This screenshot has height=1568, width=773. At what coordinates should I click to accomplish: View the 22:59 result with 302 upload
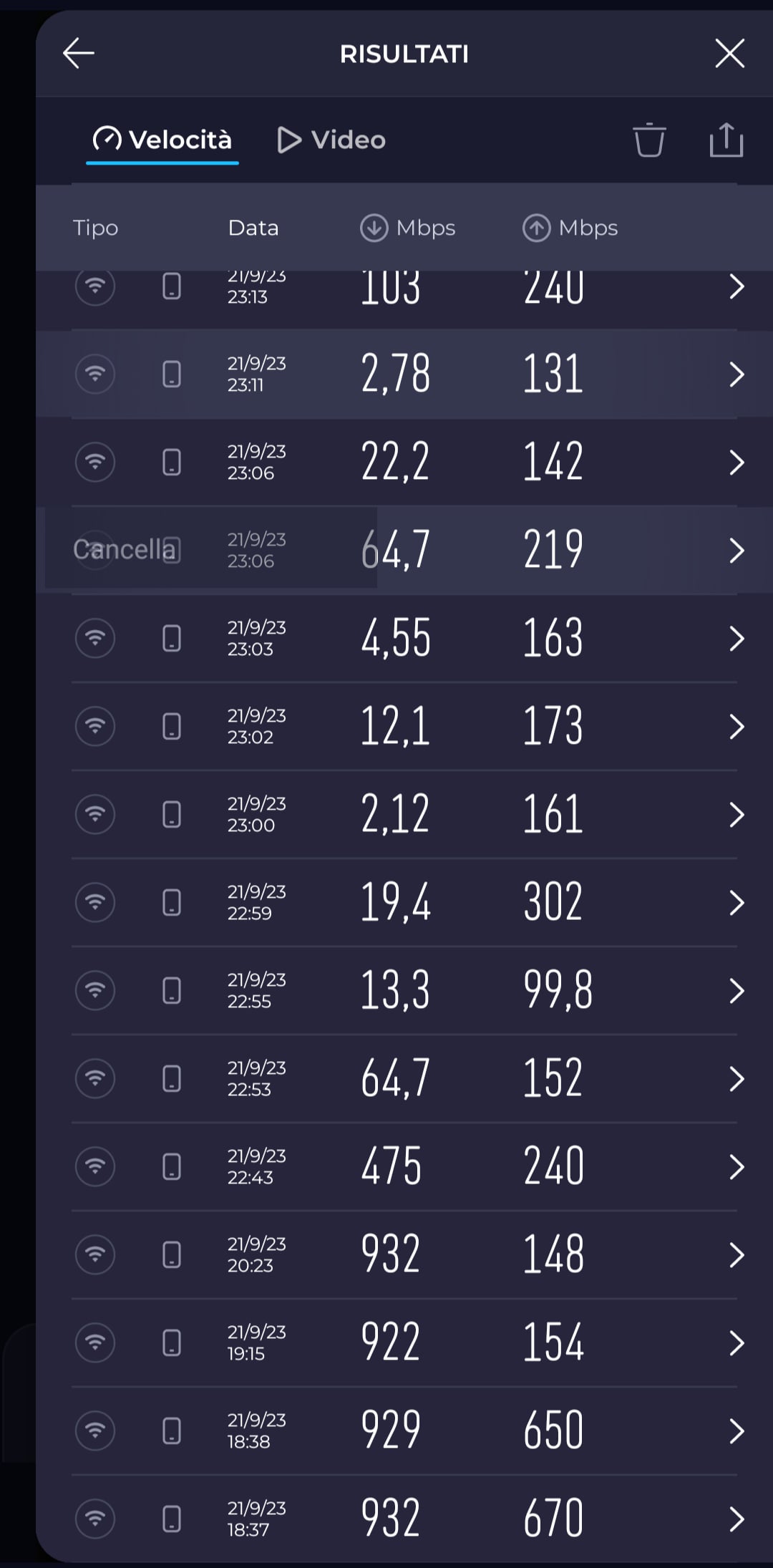pos(404,903)
